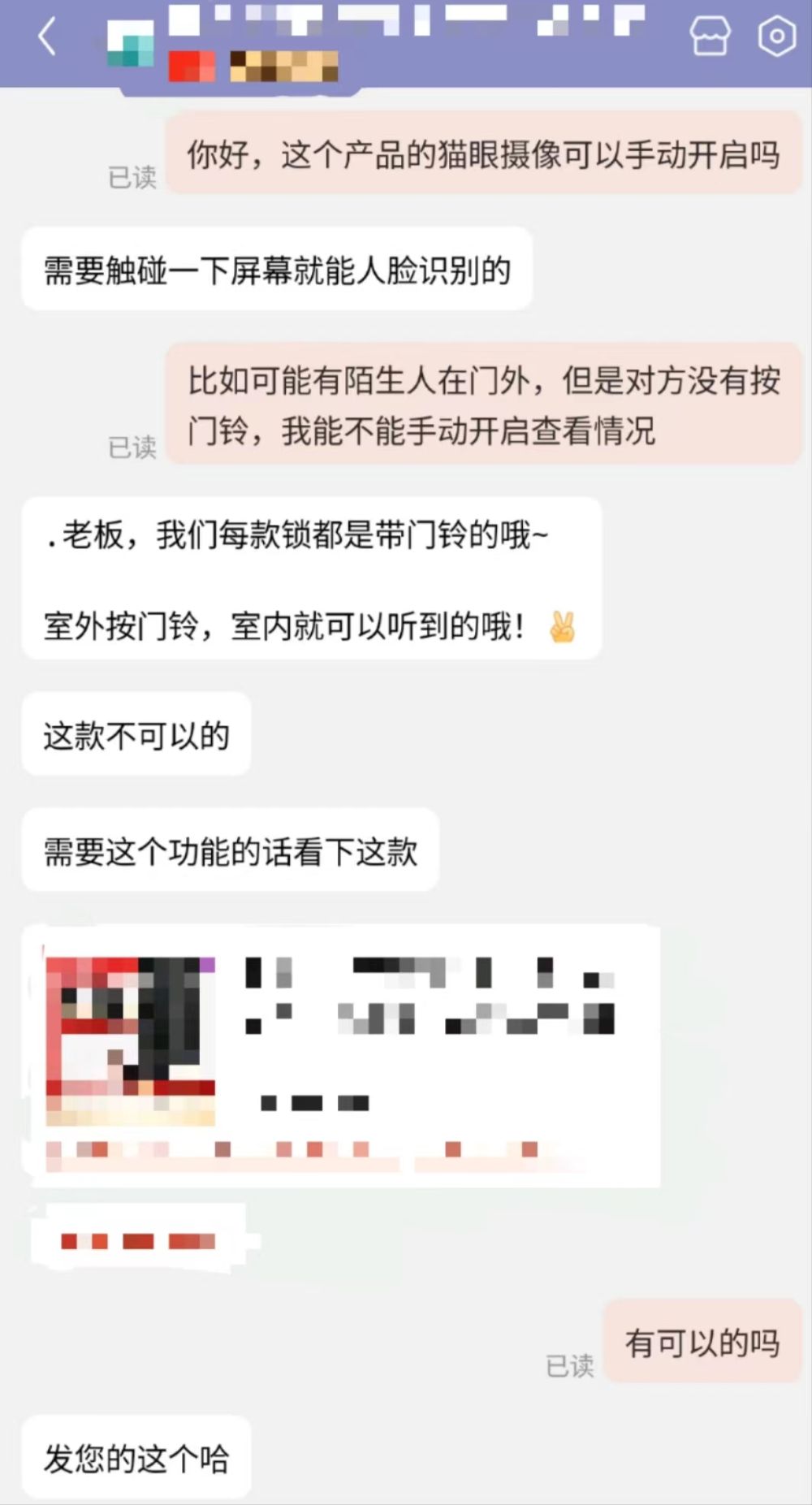Open the shop storefront icon
Image resolution: width=812 pixels, height=1505 pixels.
[x=710, y=37]
